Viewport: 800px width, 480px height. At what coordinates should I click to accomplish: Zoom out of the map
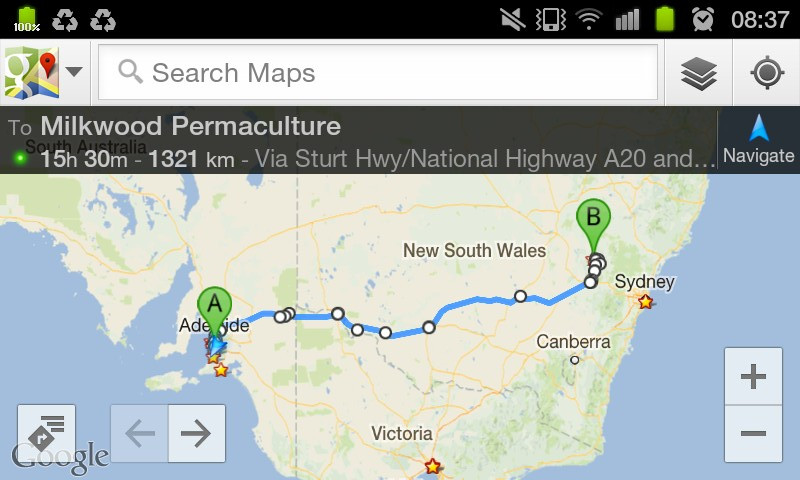click(752, 434)
